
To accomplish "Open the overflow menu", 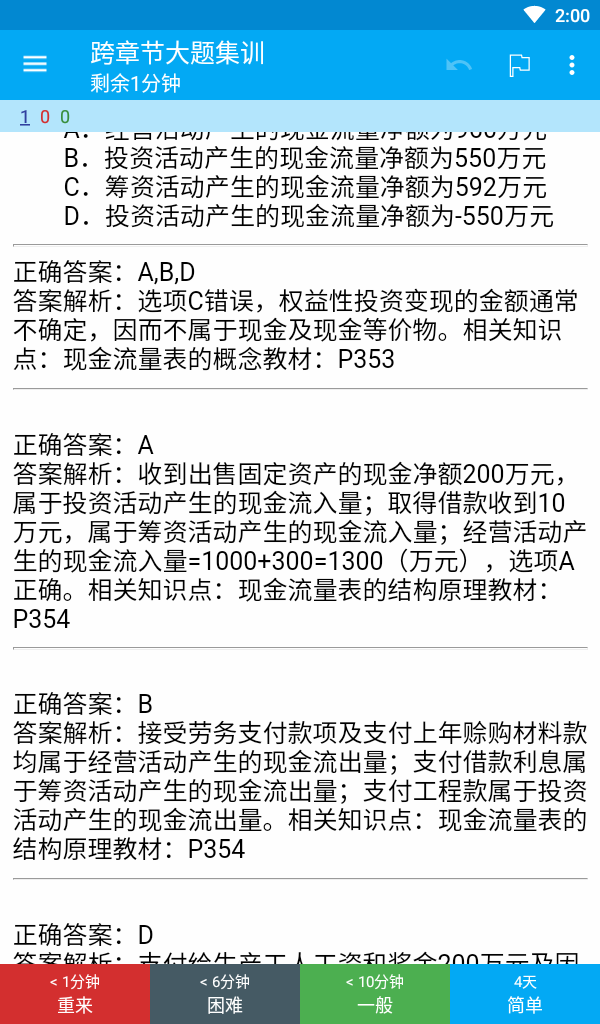I will [571, 65].
